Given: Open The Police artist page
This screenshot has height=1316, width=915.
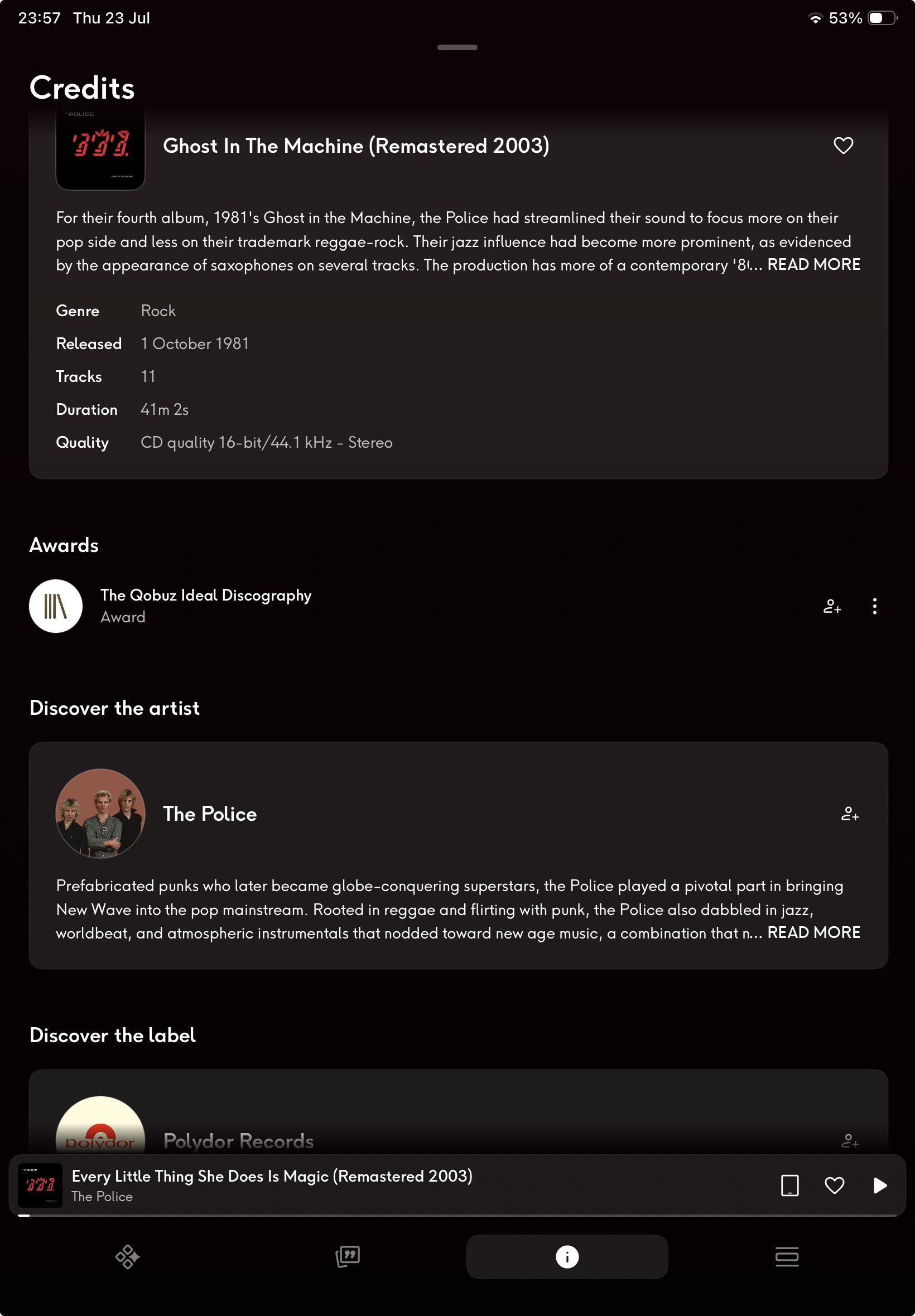Looking at the screenshot, I should [x=210, y=814].
